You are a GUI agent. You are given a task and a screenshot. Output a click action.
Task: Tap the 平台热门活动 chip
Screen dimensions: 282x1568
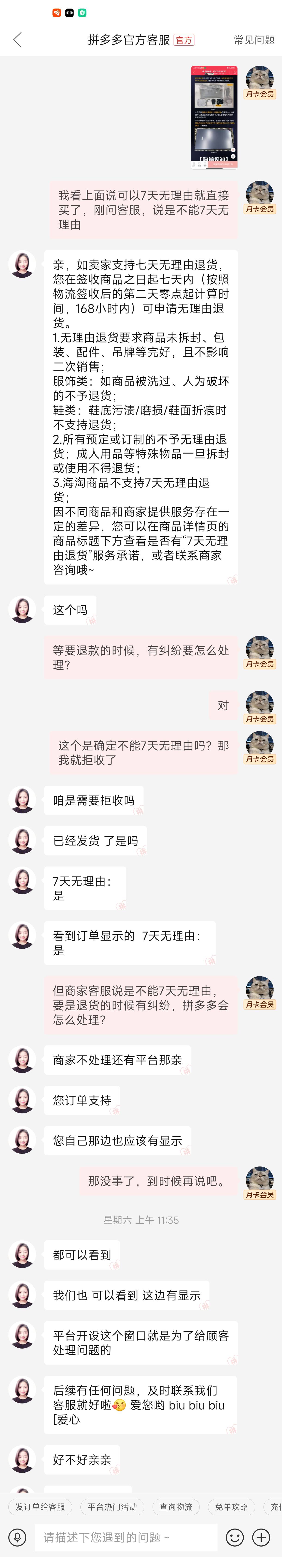(x=112, y=1507)
